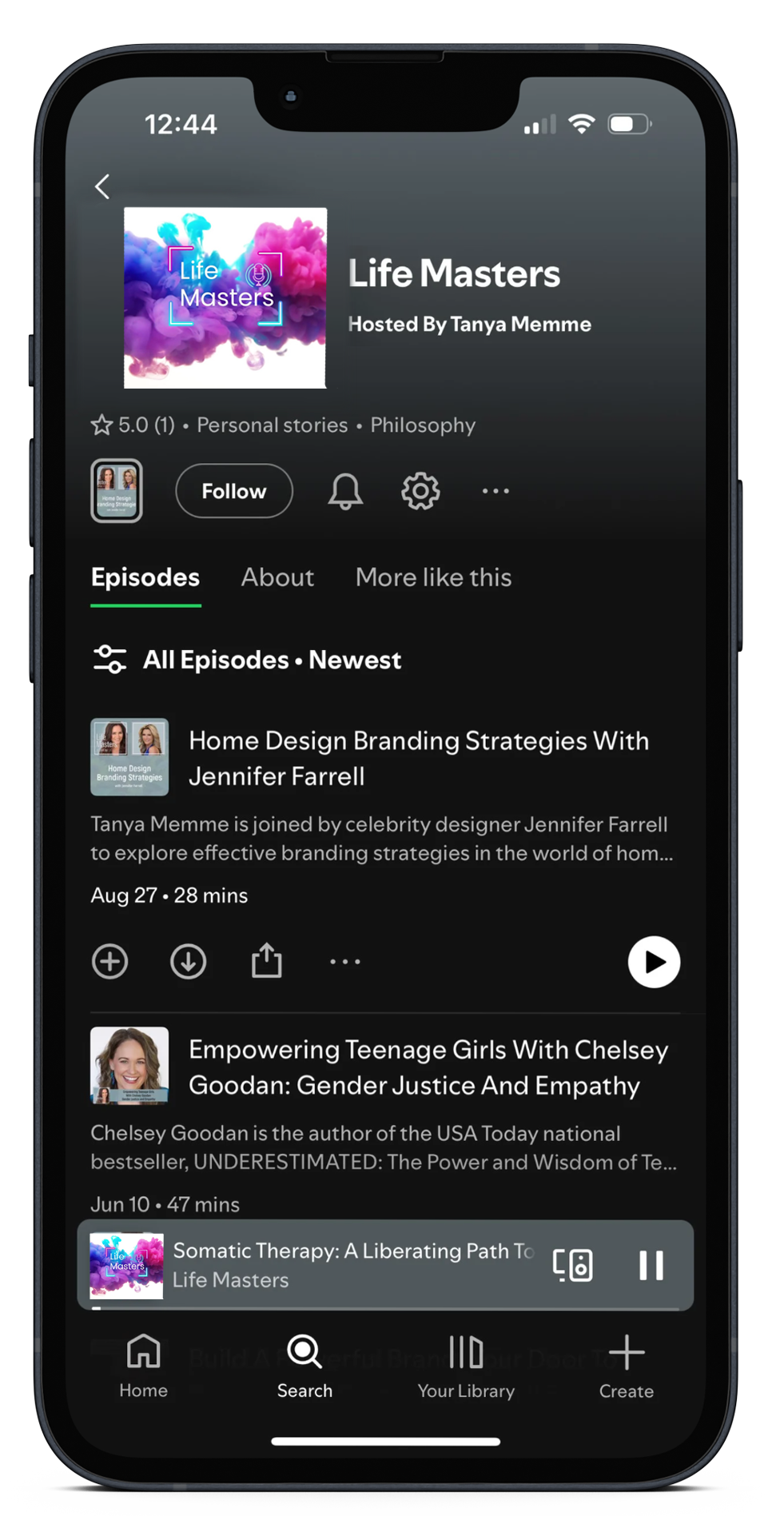Open more options for Home Design episode
The height and width of the screenshot is (1516, 784).
tap(345, 961)
